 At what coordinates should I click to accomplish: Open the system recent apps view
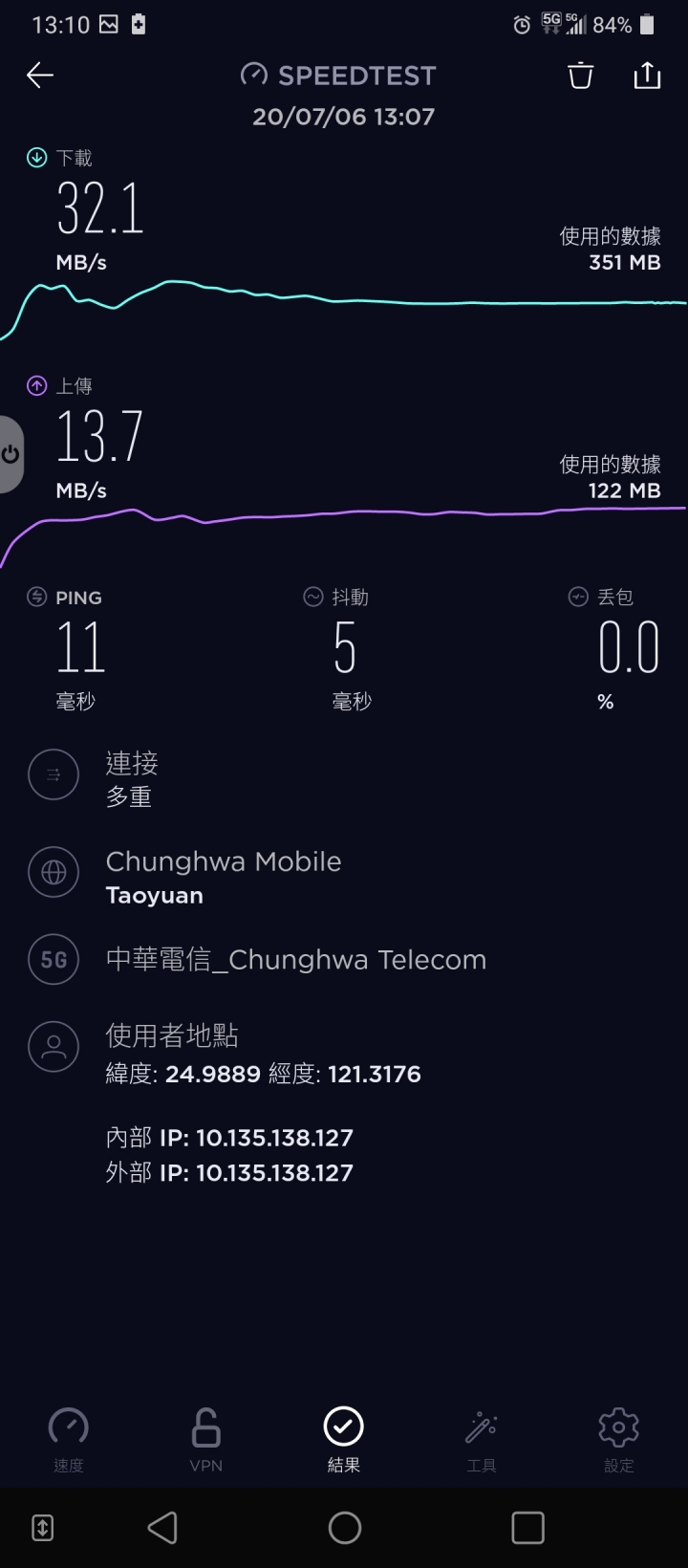pos(527,1528)
